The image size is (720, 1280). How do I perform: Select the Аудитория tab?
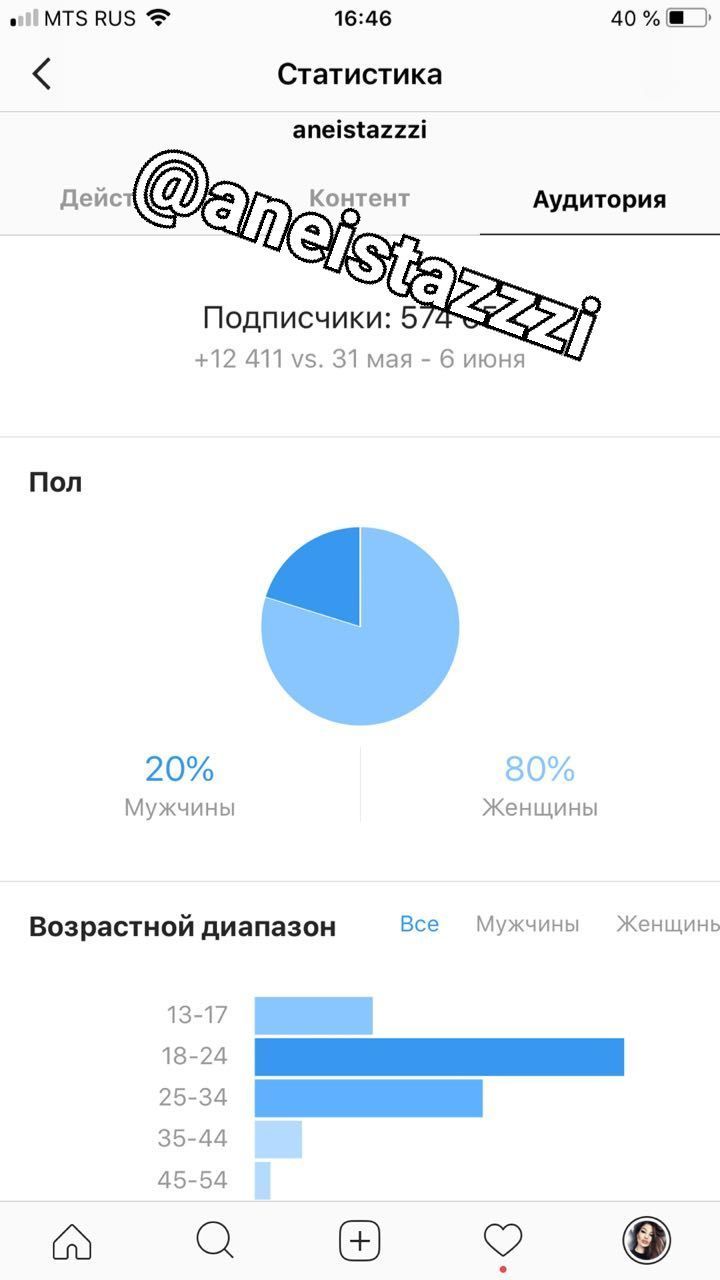[x=598, y=199]
